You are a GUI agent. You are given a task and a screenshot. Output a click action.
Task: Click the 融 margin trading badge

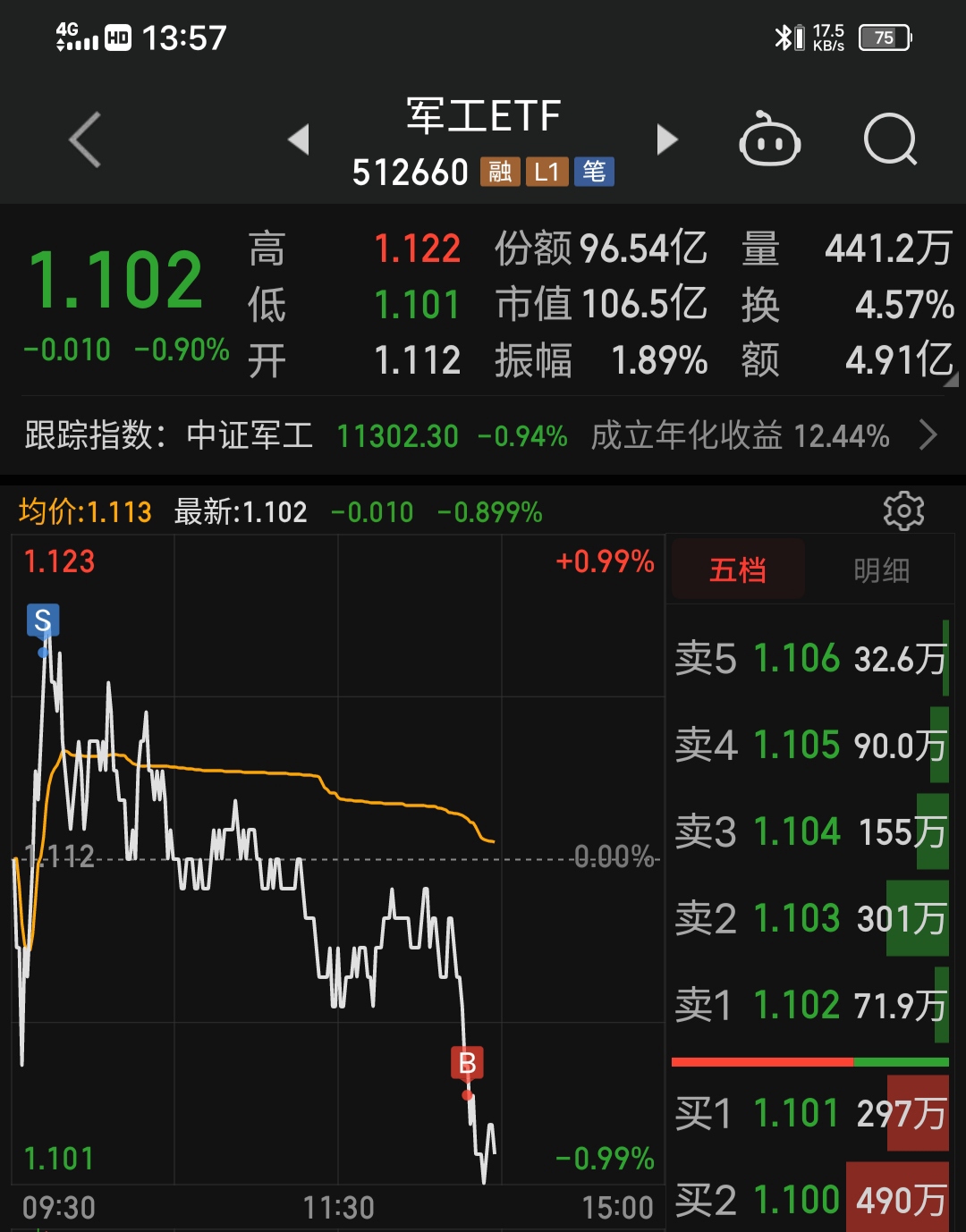tap(500, 171)
